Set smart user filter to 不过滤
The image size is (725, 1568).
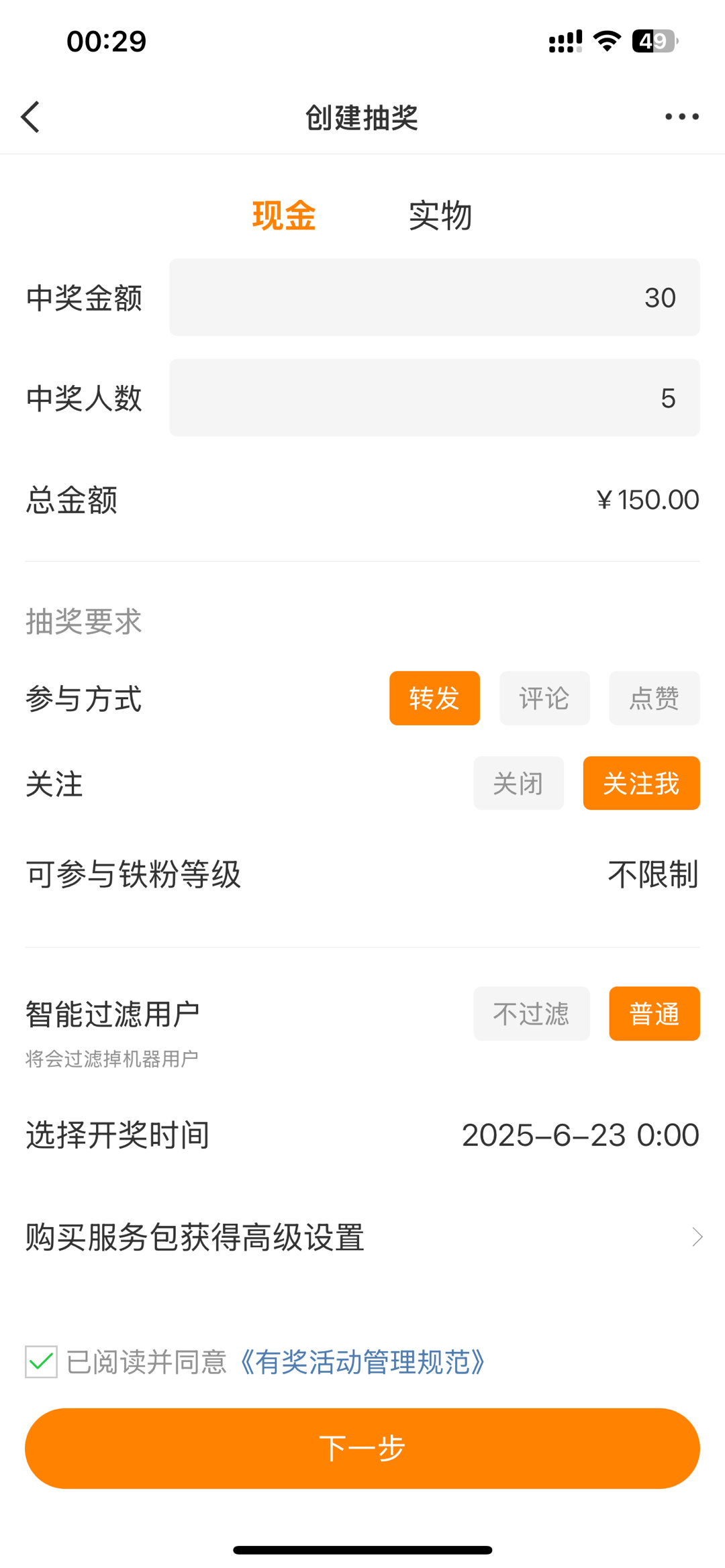[x=531, y=1013]
